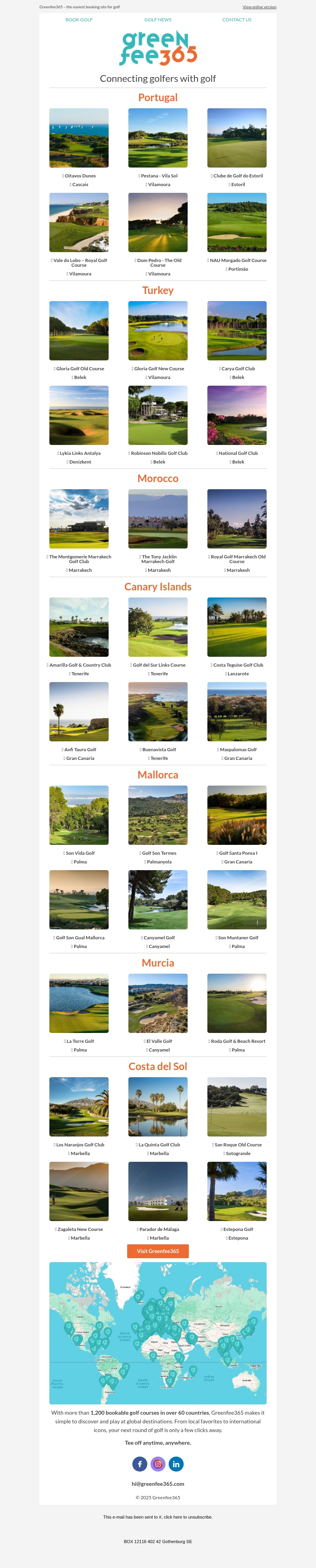The height and width of the screenshot is (1568, 316).
Task: Open the Amarilla Golf & Country Club tile
Action: pos(79,627)
